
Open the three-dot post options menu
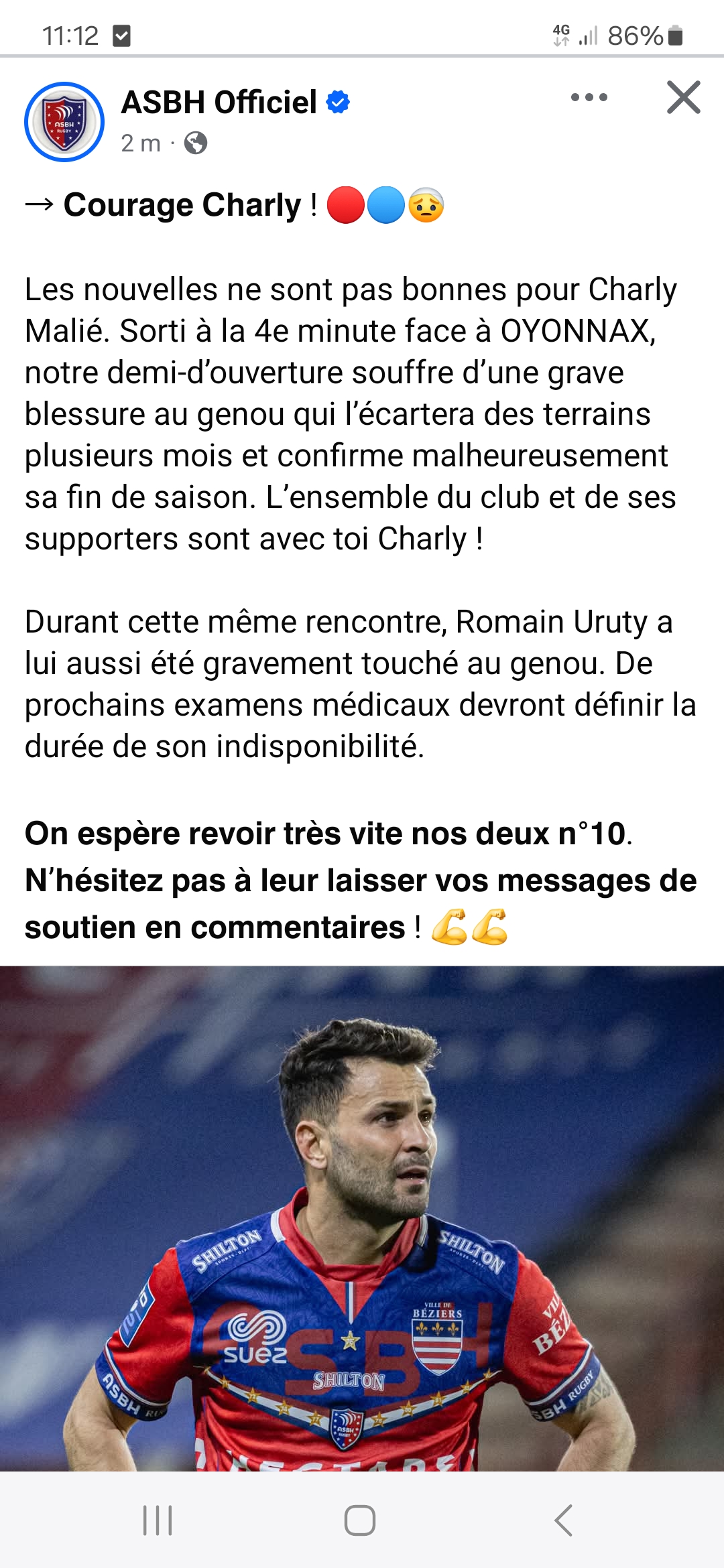click(589, 98)
